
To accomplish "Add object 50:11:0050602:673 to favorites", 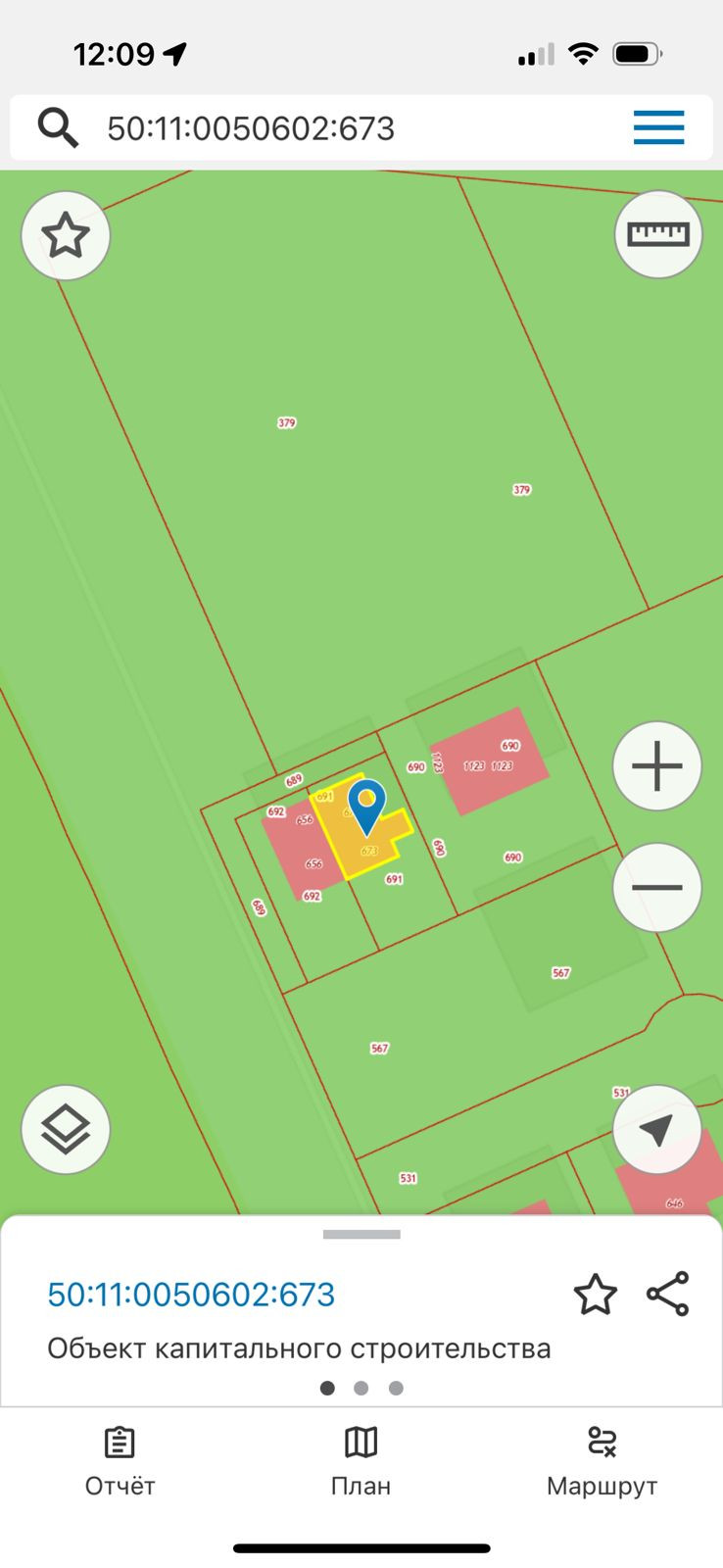I will click(595, 1295).
